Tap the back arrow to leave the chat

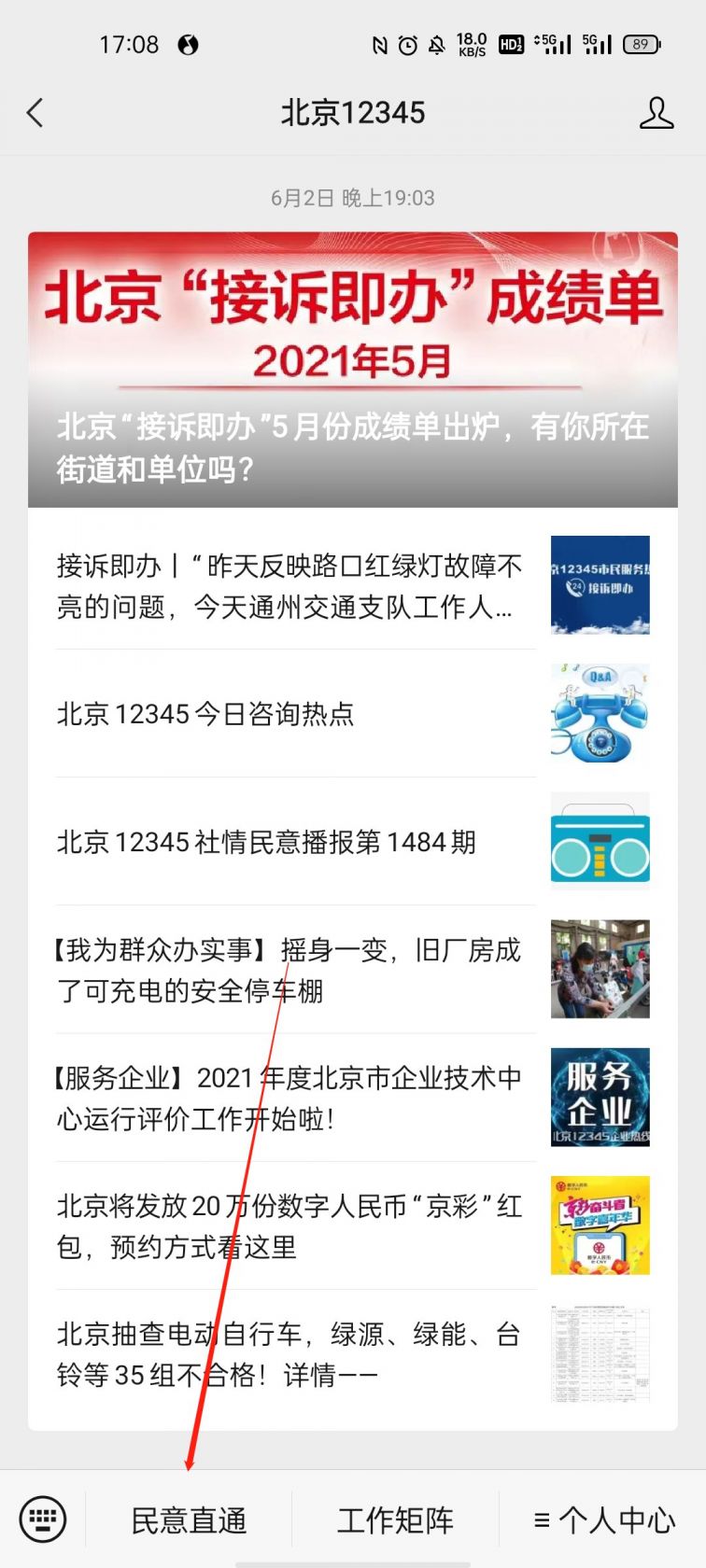(x=35, y=112)
